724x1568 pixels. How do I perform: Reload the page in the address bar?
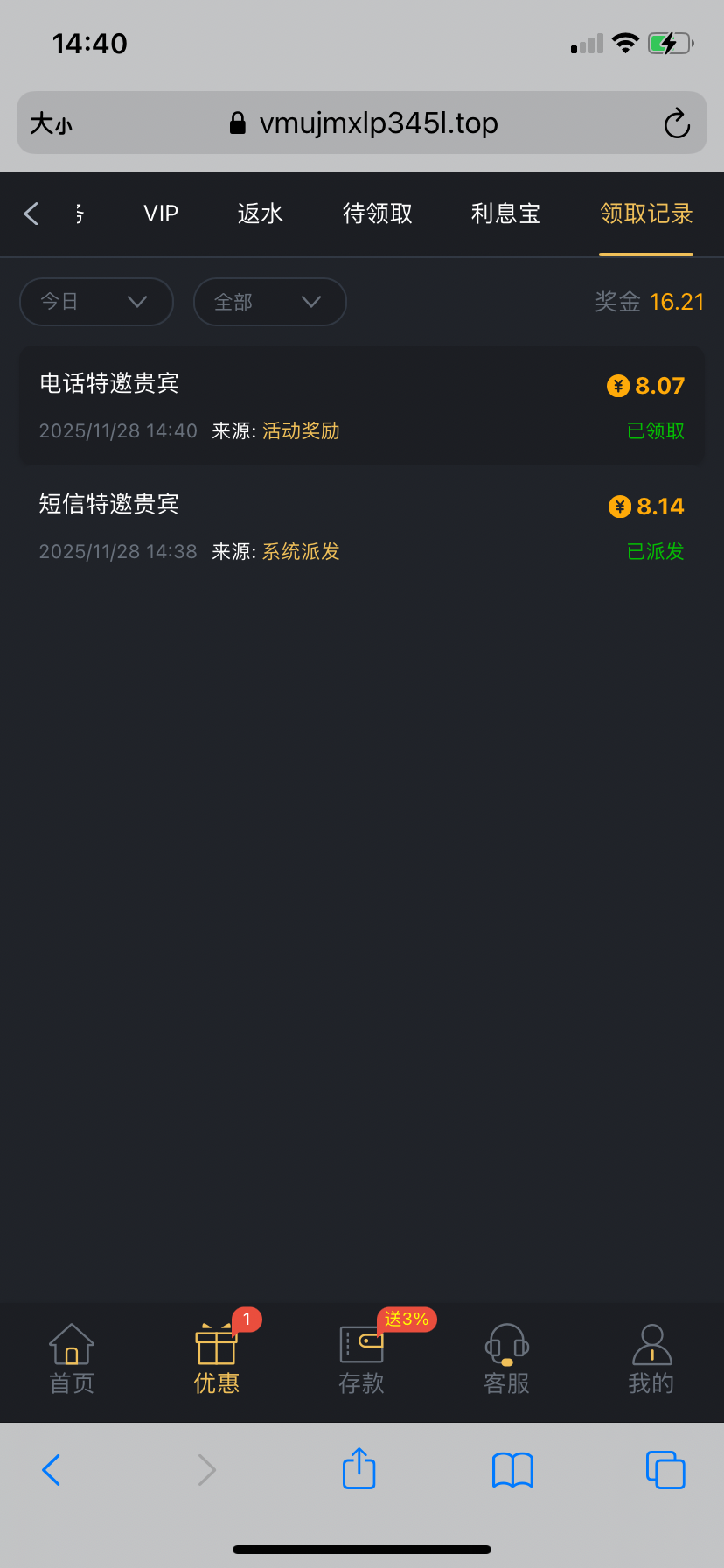point(677,123)
